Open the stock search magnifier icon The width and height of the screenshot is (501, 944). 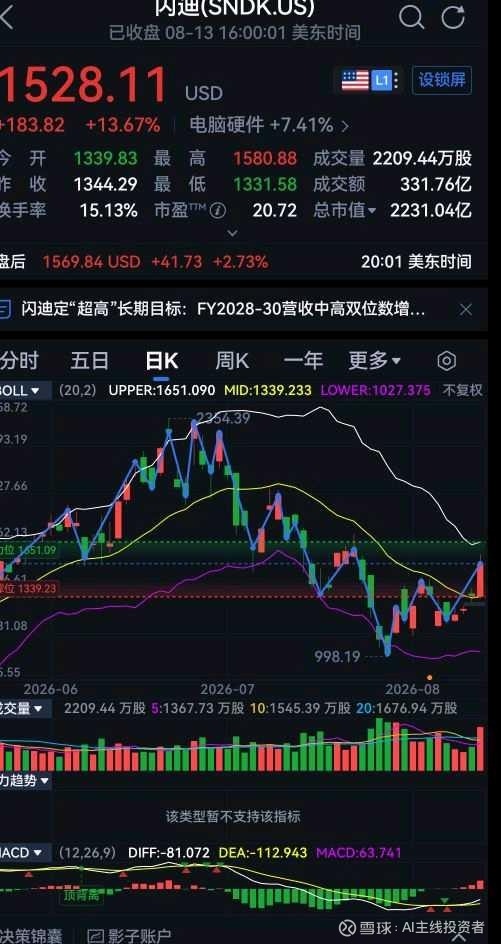coord(411,17)
